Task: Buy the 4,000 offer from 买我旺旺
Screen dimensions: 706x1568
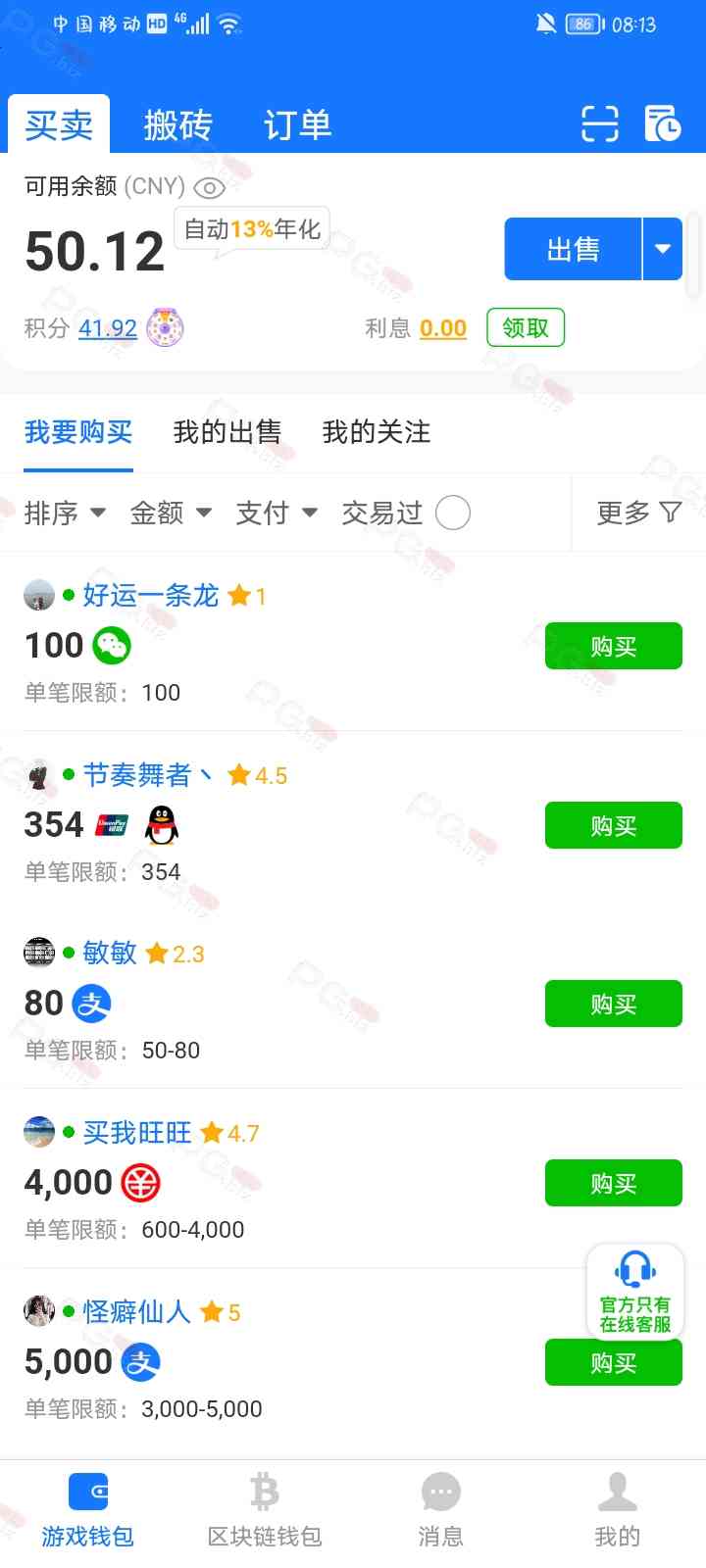Action: click(x=614, y=1183)
